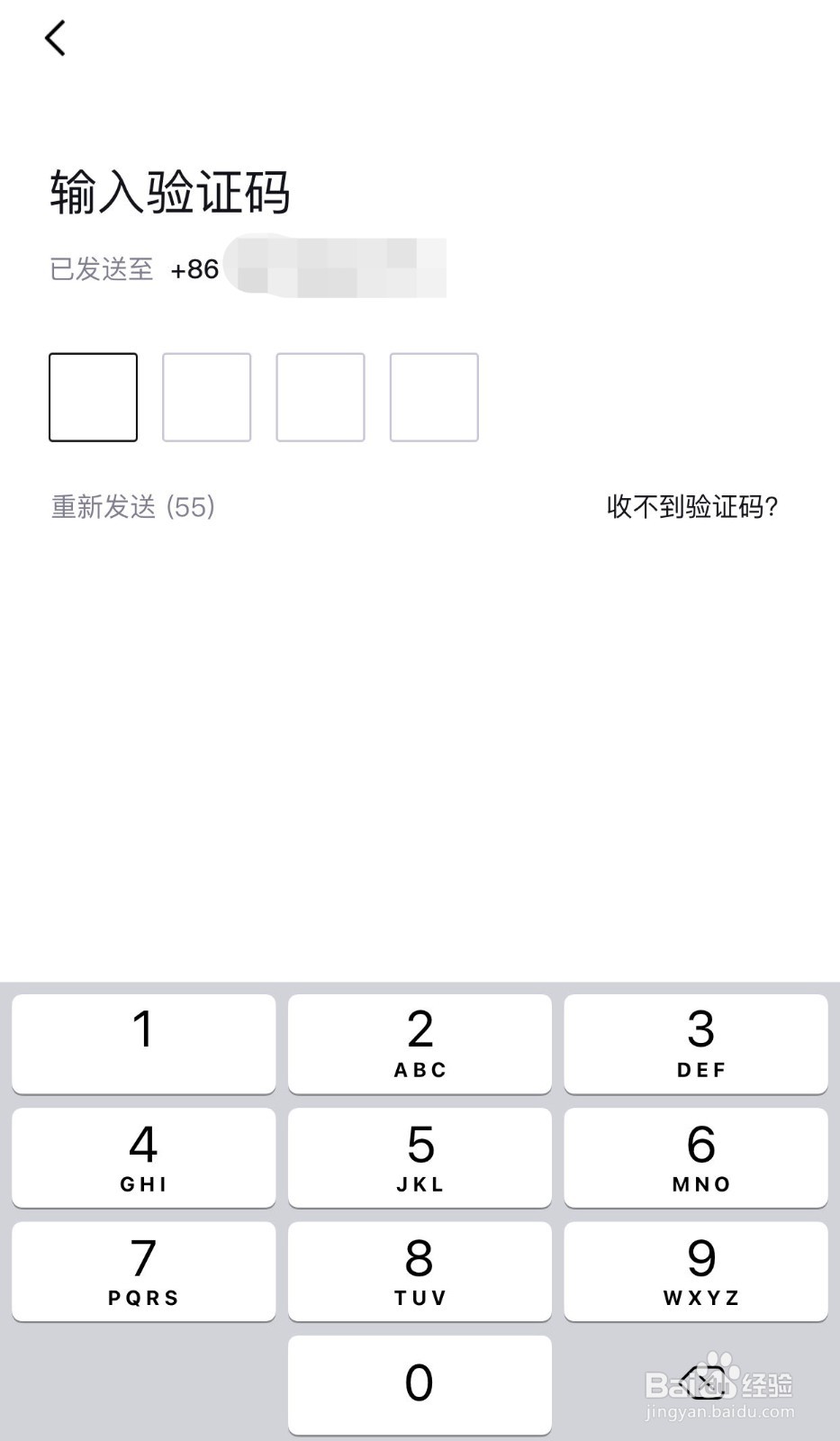Viewport: 840px width, 1441px height.
Task: Tap the 输入验证码 page title
Action: (170, 192)
